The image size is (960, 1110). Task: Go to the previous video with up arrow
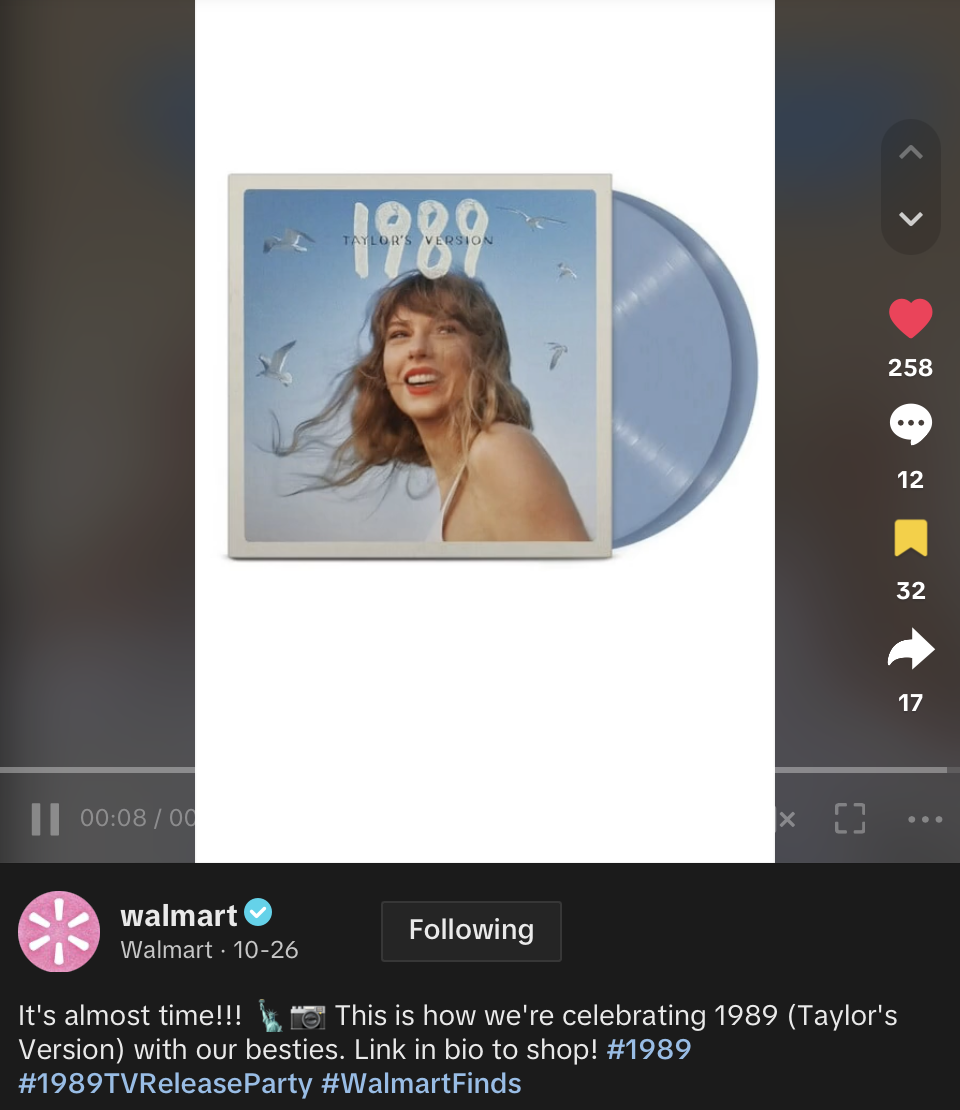(x=910, y=152)
